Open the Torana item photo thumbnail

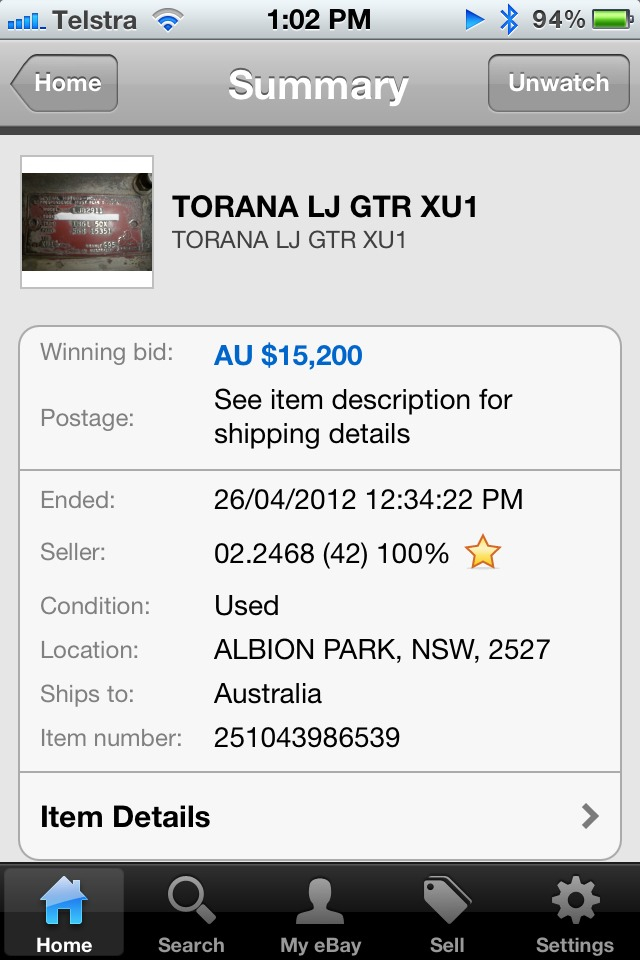tap(87, 222)
